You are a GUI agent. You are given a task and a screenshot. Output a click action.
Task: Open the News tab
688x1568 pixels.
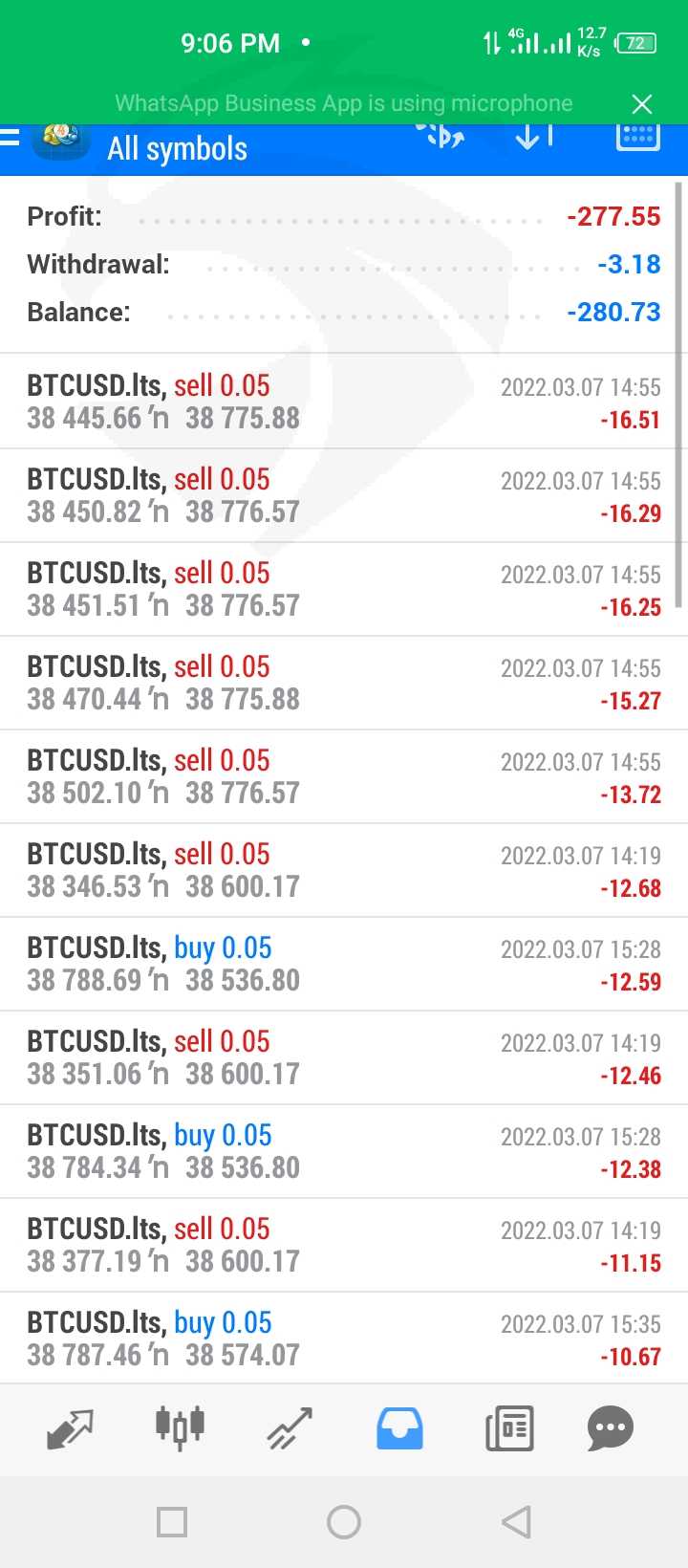509,1429
